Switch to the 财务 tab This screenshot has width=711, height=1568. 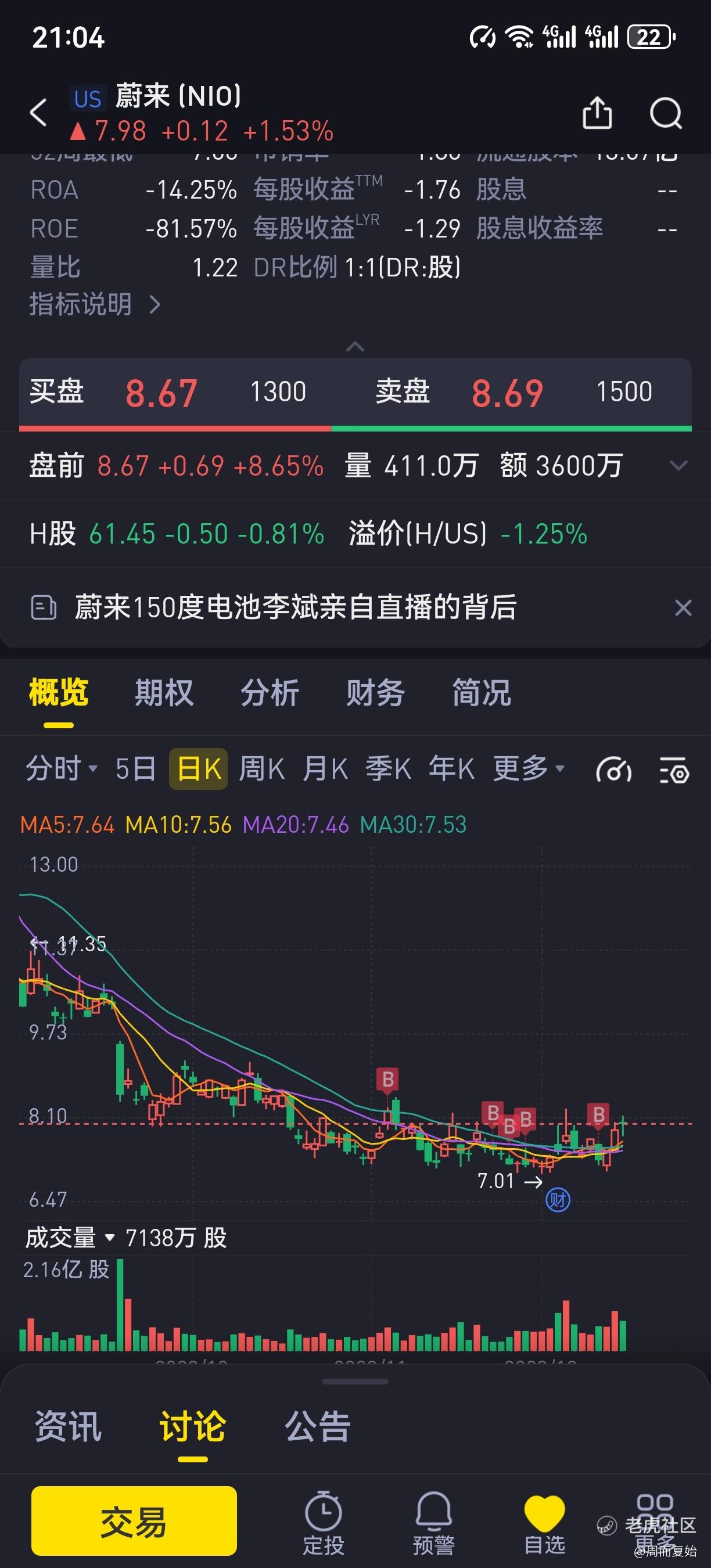[376, 693]
